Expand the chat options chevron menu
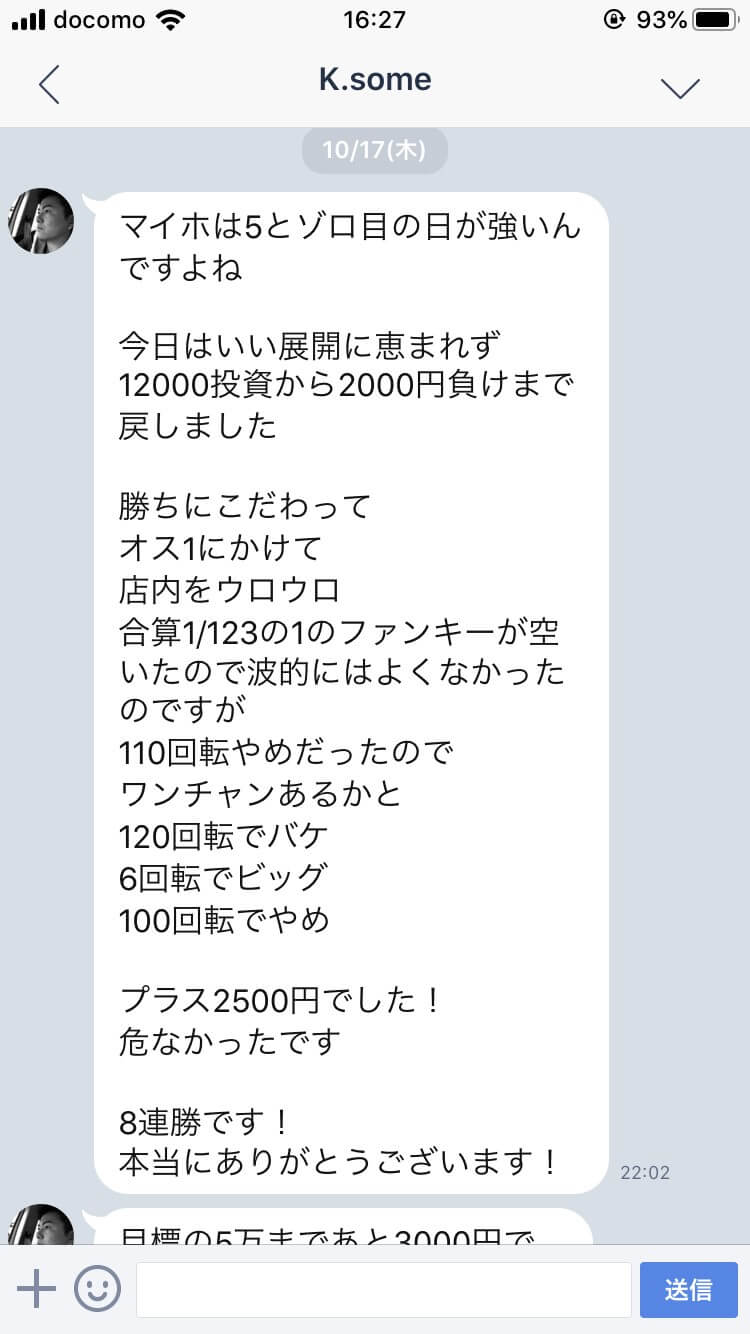 (680, 87)
